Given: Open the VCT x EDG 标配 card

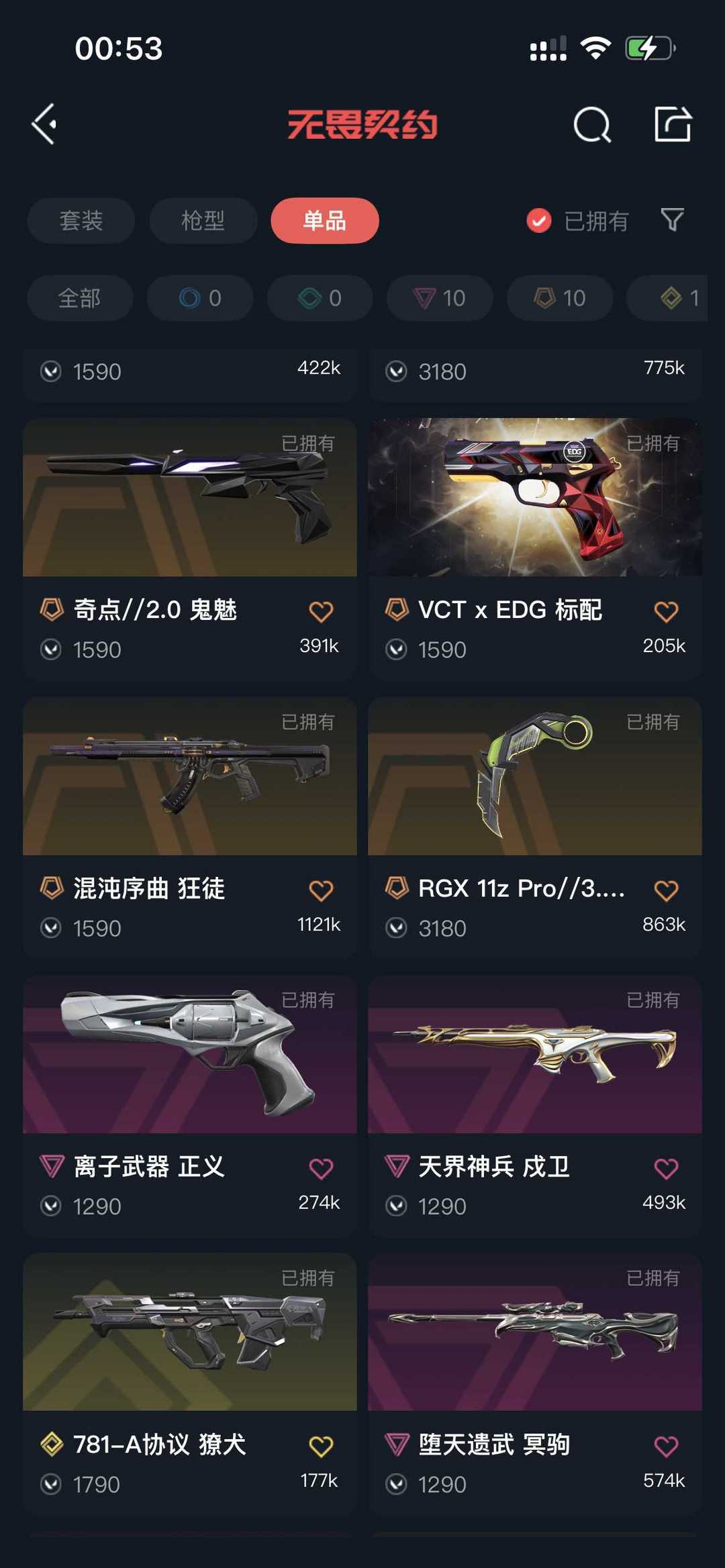Looking at the screenshot, I should (x=535, y=549).
